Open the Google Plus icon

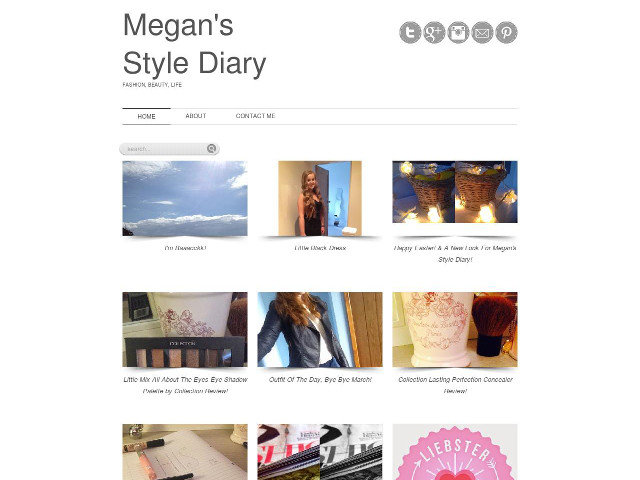(x=434, y=33)
